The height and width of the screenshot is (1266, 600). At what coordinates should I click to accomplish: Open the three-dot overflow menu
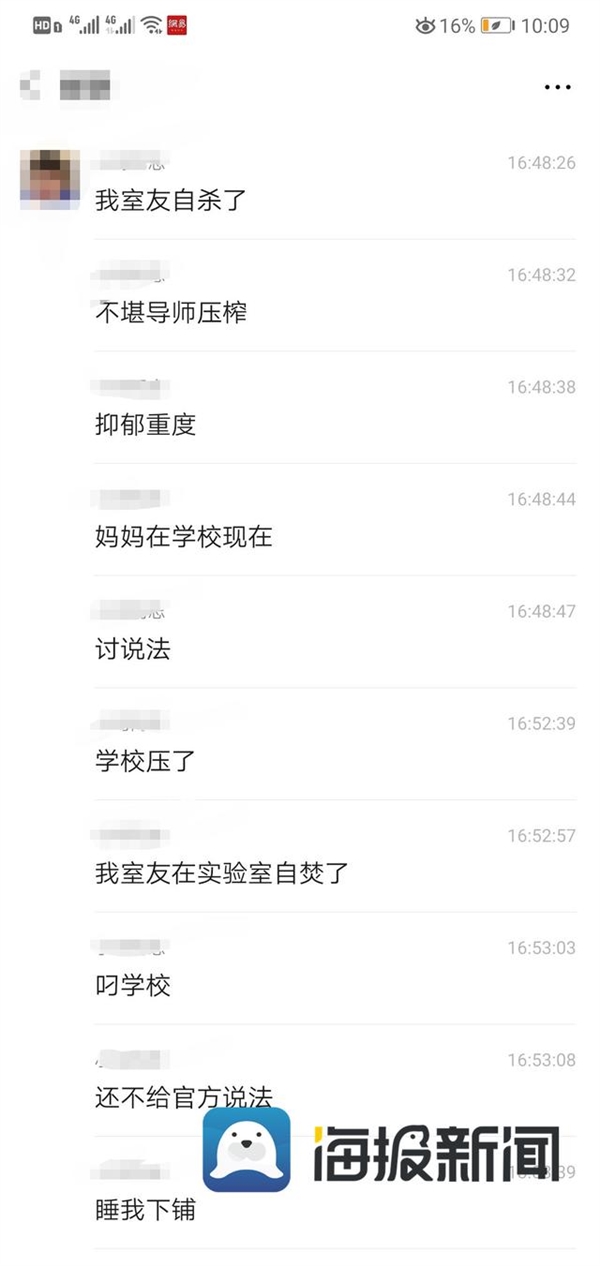click(x=557, y=88)
